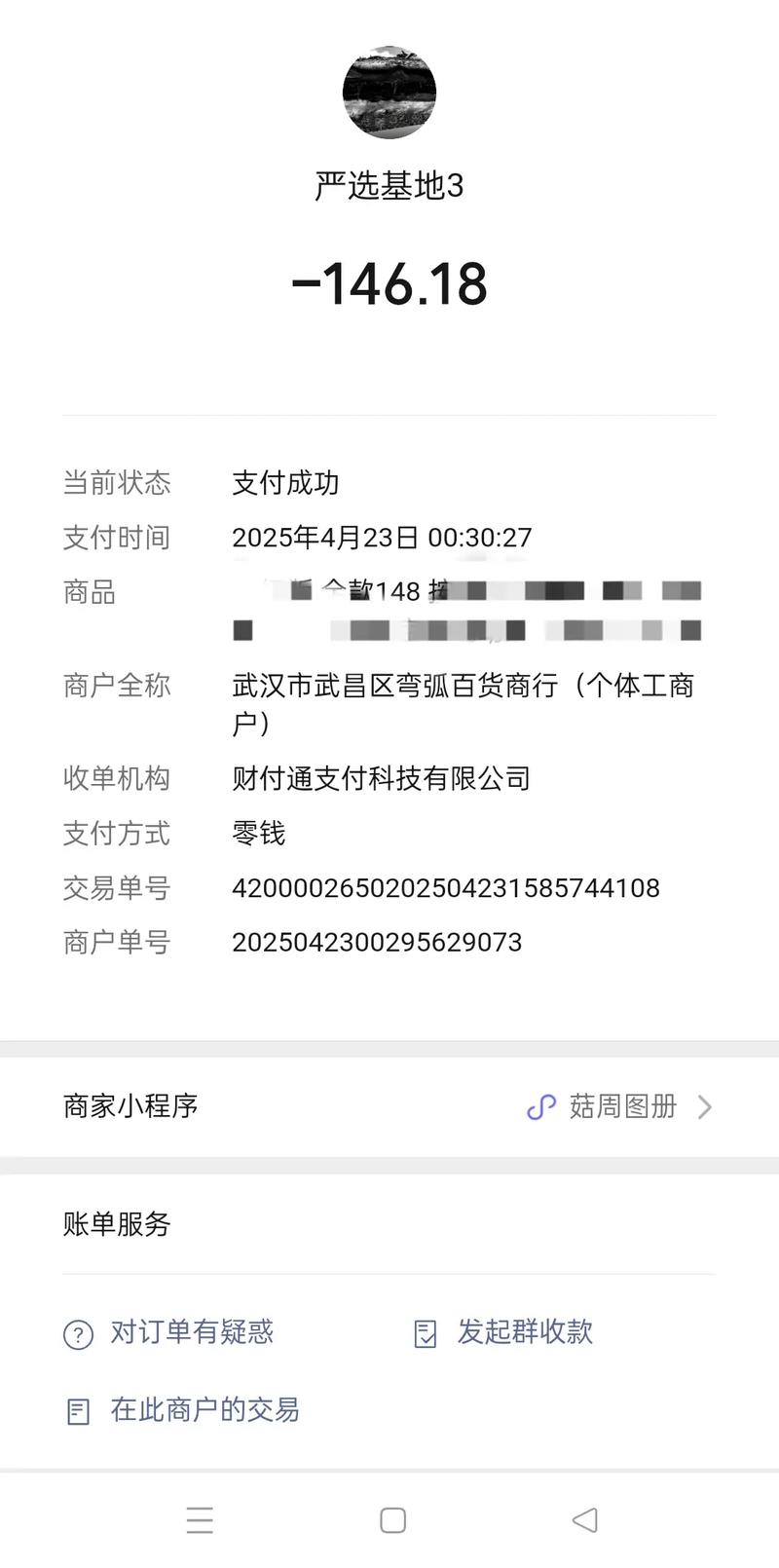
Task: Tap 对订单有疑惑 for order help
Action: (x=191, y=1332)
